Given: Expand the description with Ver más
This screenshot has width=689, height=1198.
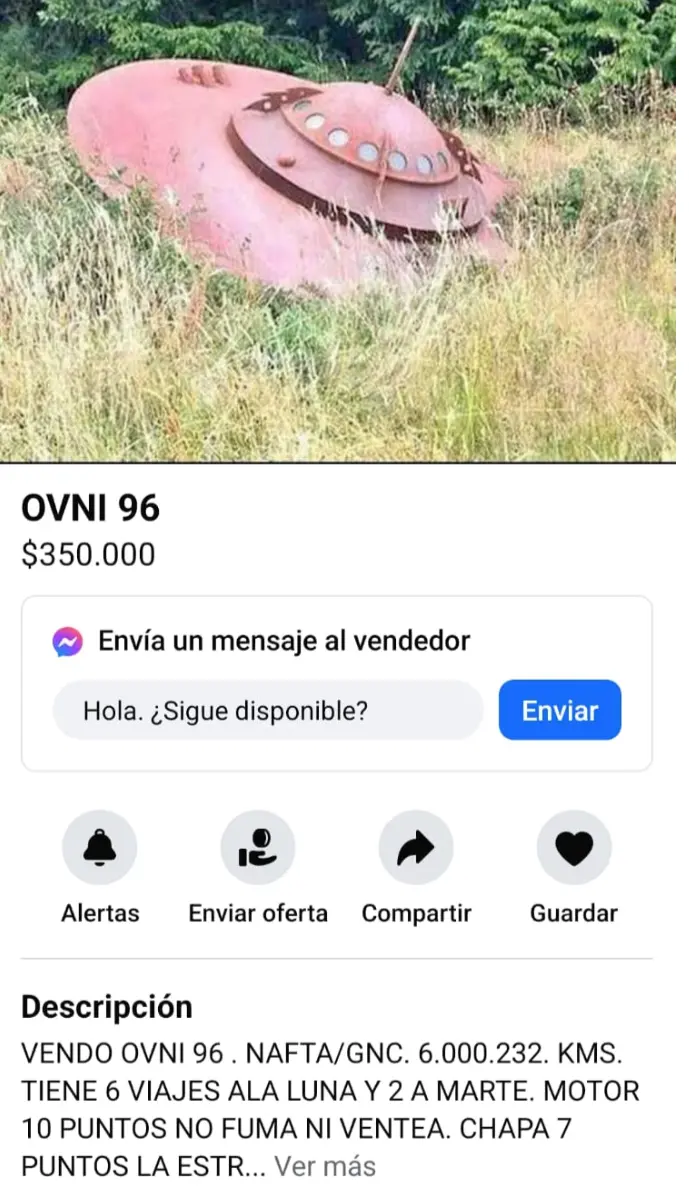Looking at the screenshot, I should (325, 1166).
